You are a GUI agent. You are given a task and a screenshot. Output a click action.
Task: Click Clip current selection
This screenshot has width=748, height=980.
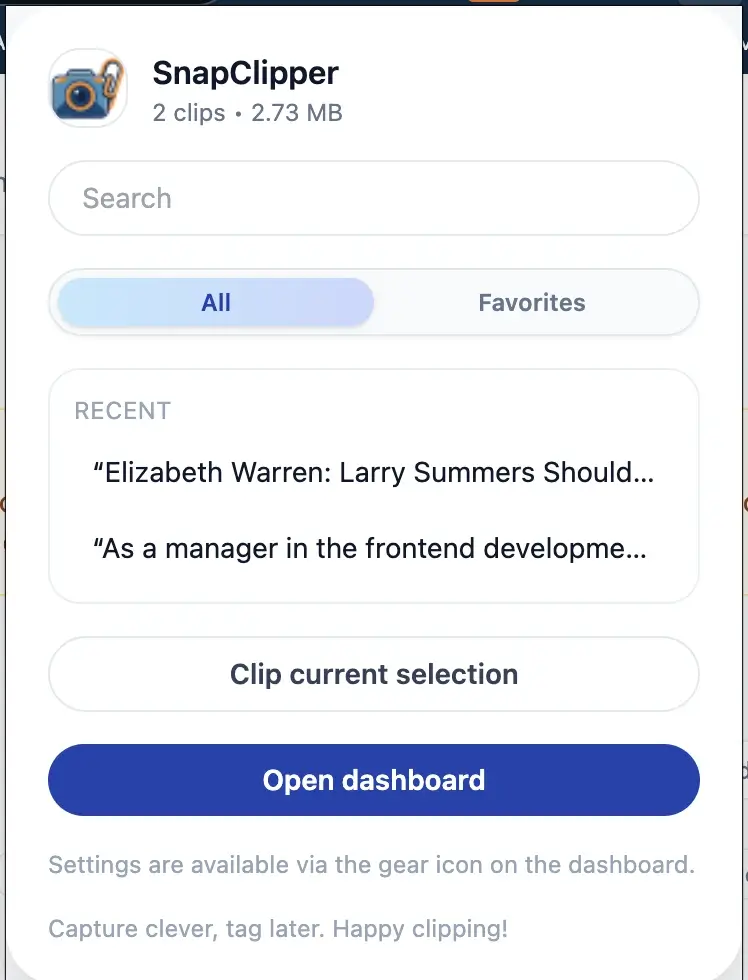coord(374,674)
